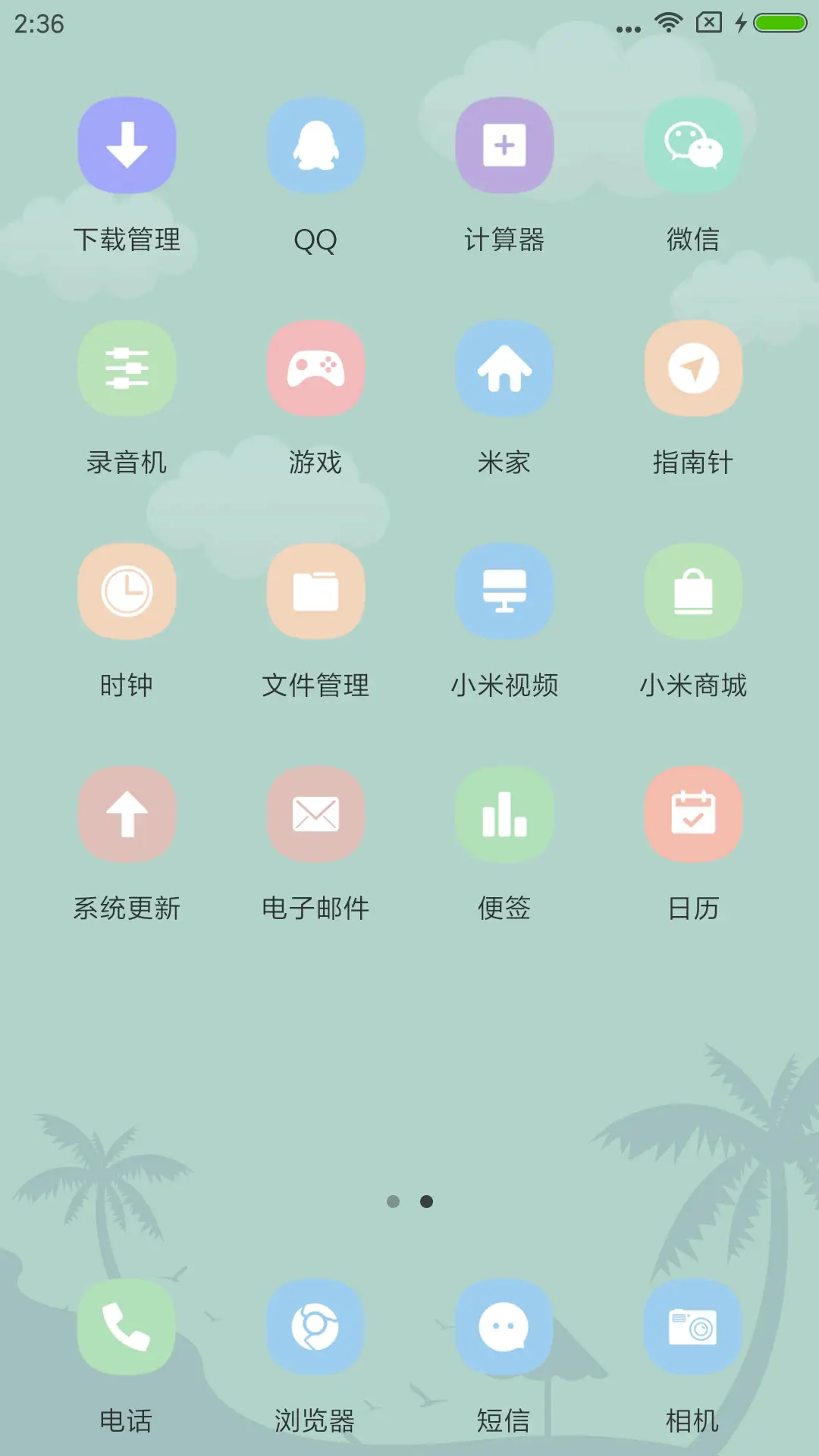This screenshot has height=1456, width=819.
Task: Open the 微信 (WeChat) app
Action: tap(692, 145)
